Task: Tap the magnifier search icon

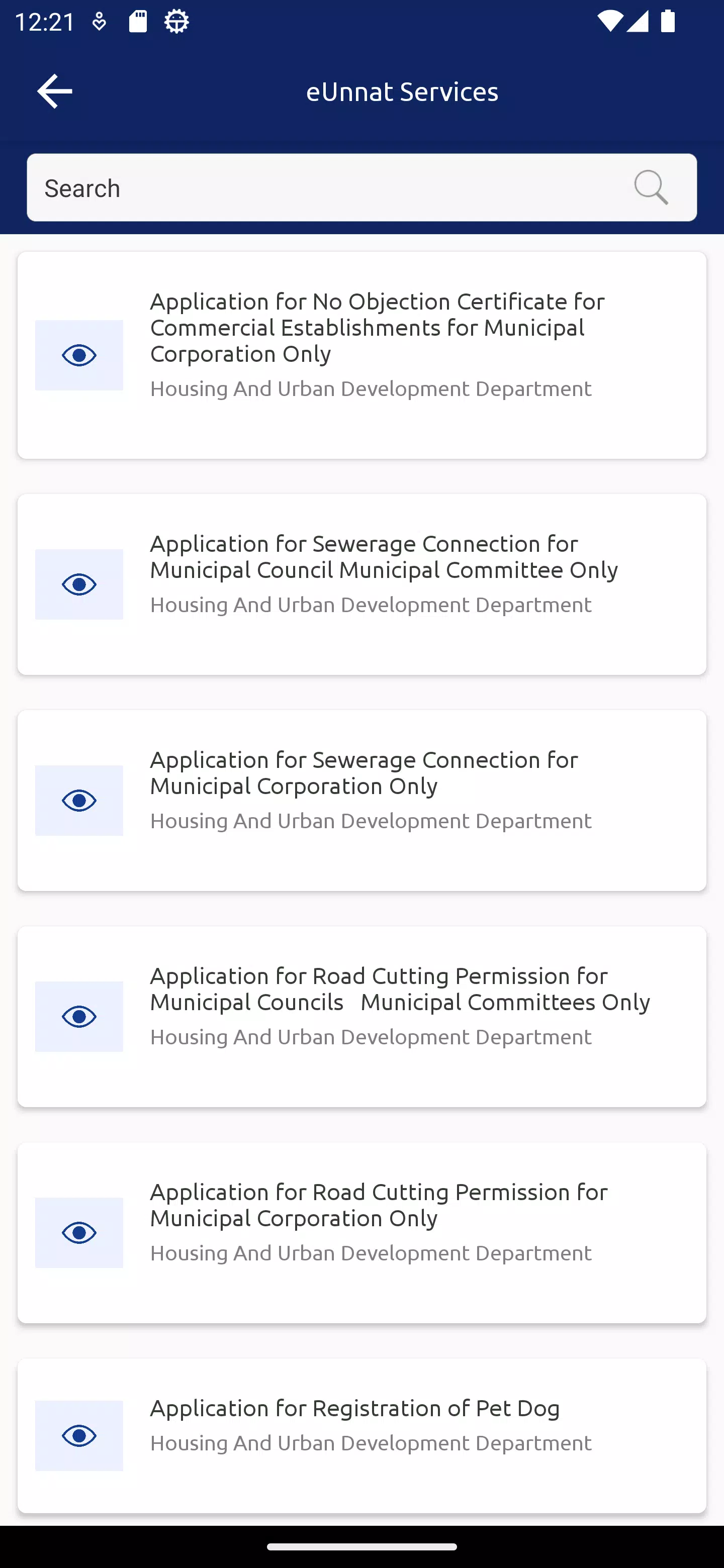Action: pyautogui.click(x=651, y=188)
